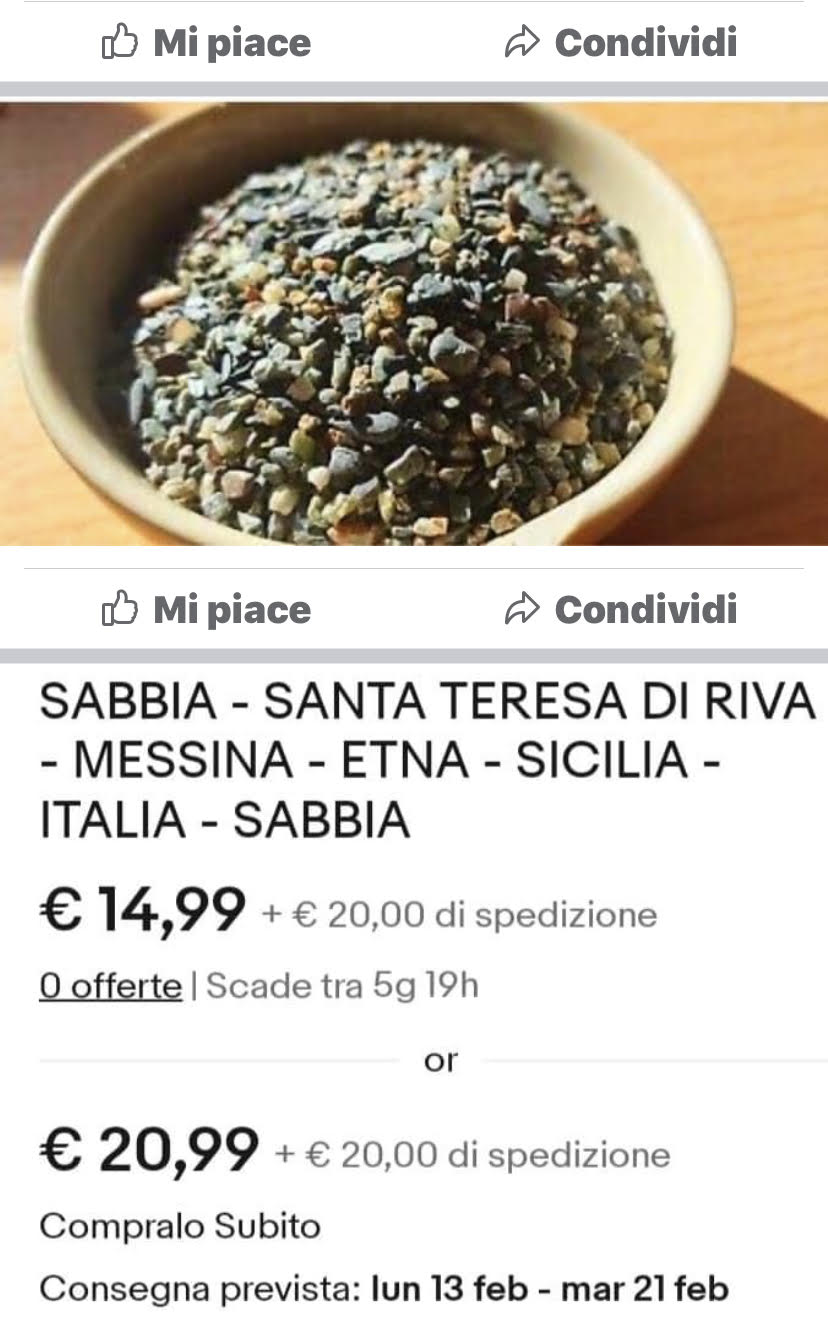
Task: Click the share arrow icon beside top Condividi
Action: click(x=523, y=42)
